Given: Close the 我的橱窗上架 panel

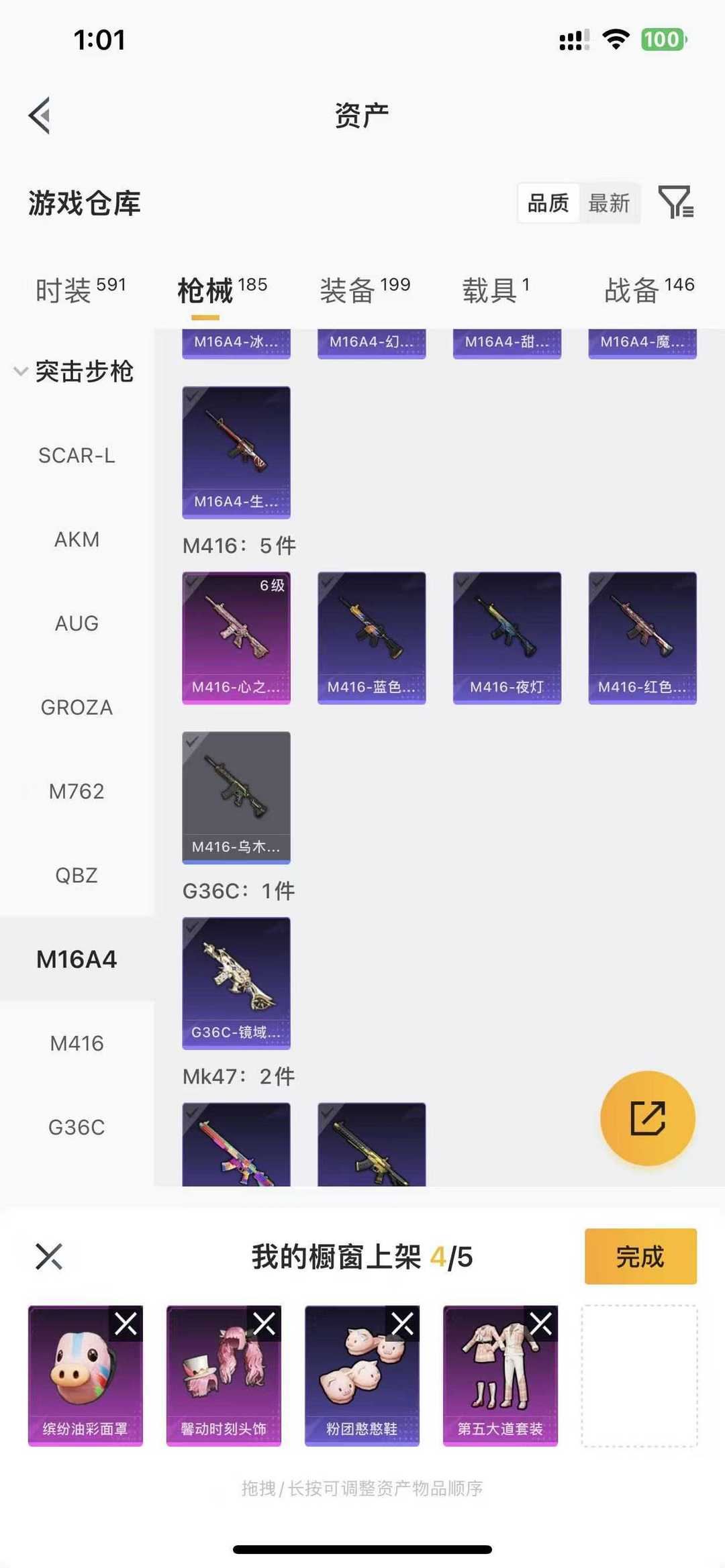Looking at the screenshot, I should [49, 1257].
